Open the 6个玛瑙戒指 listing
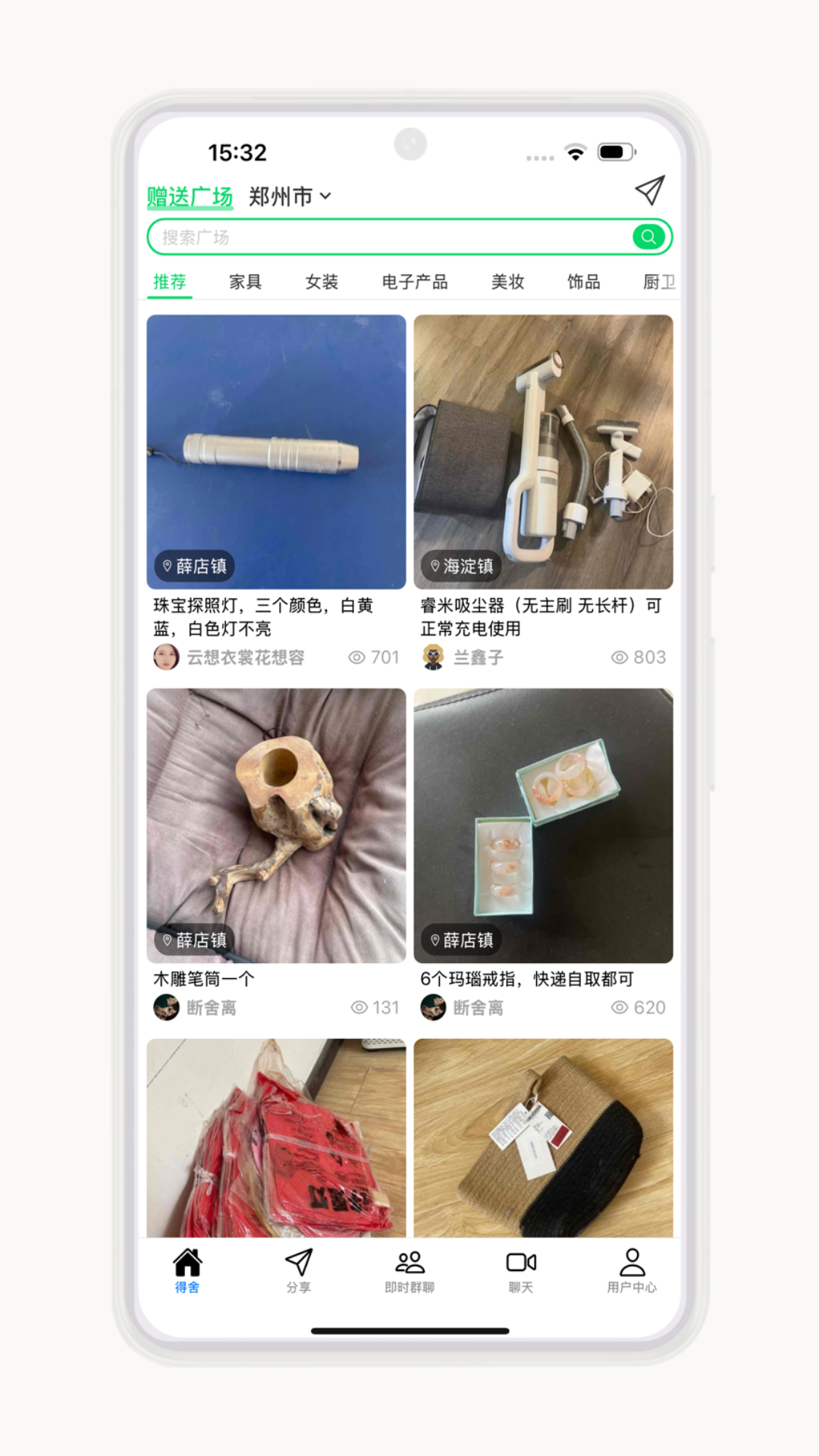This screenshot has width=819, height=1456. click(x=543, y=825)
